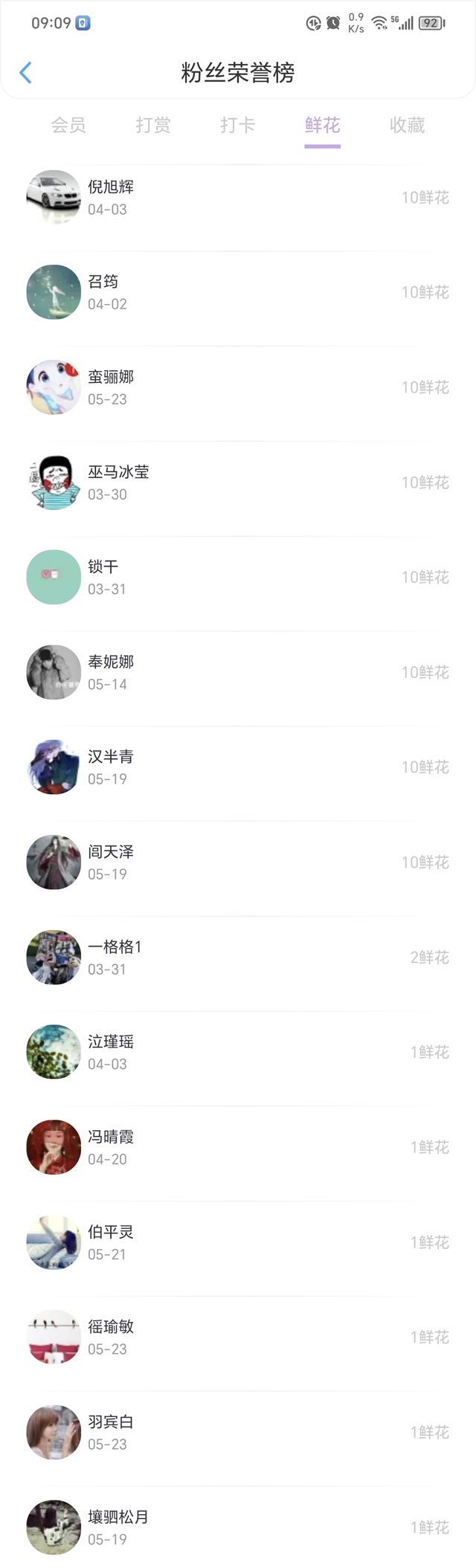
Task: Open 巫马冰莹's entry
Action: 238,483
